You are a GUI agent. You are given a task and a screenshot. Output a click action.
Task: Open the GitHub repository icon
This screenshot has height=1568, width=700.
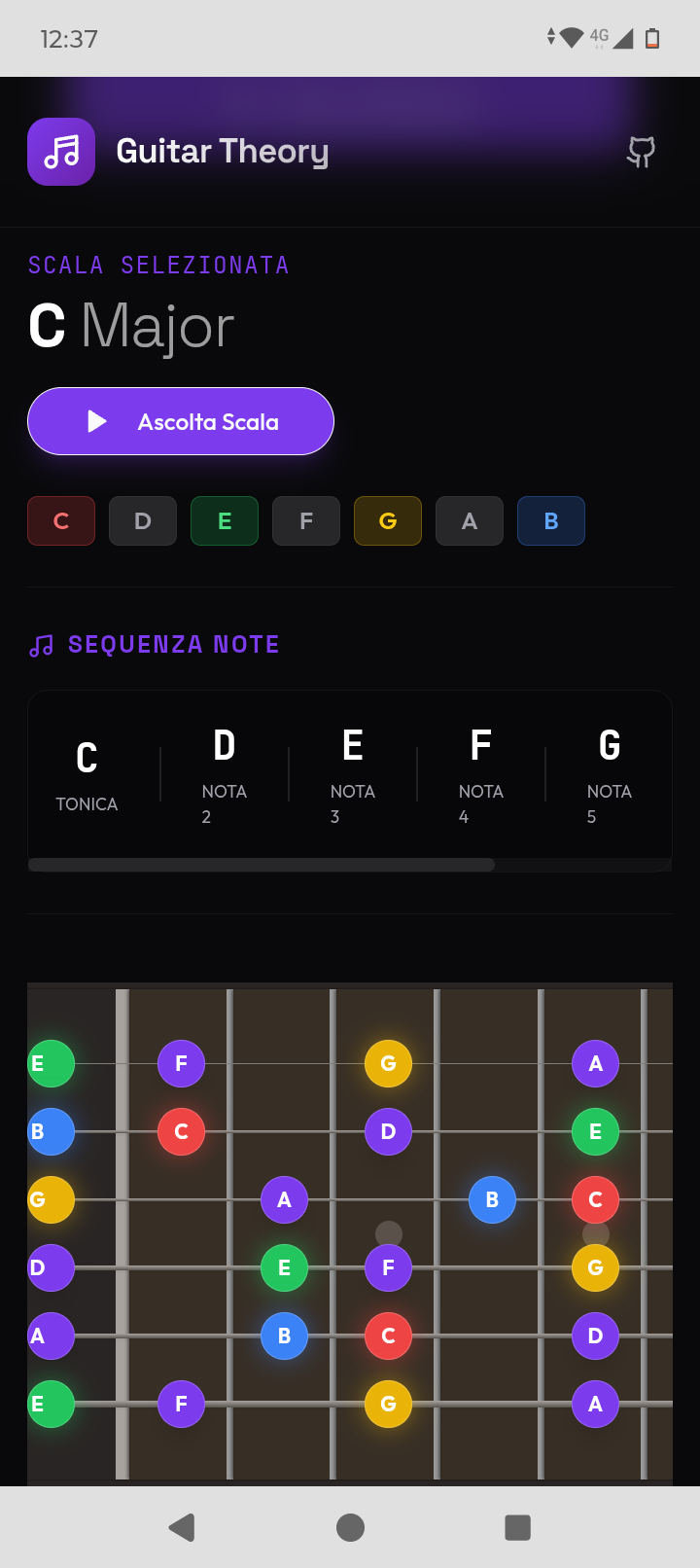point(641,151)
